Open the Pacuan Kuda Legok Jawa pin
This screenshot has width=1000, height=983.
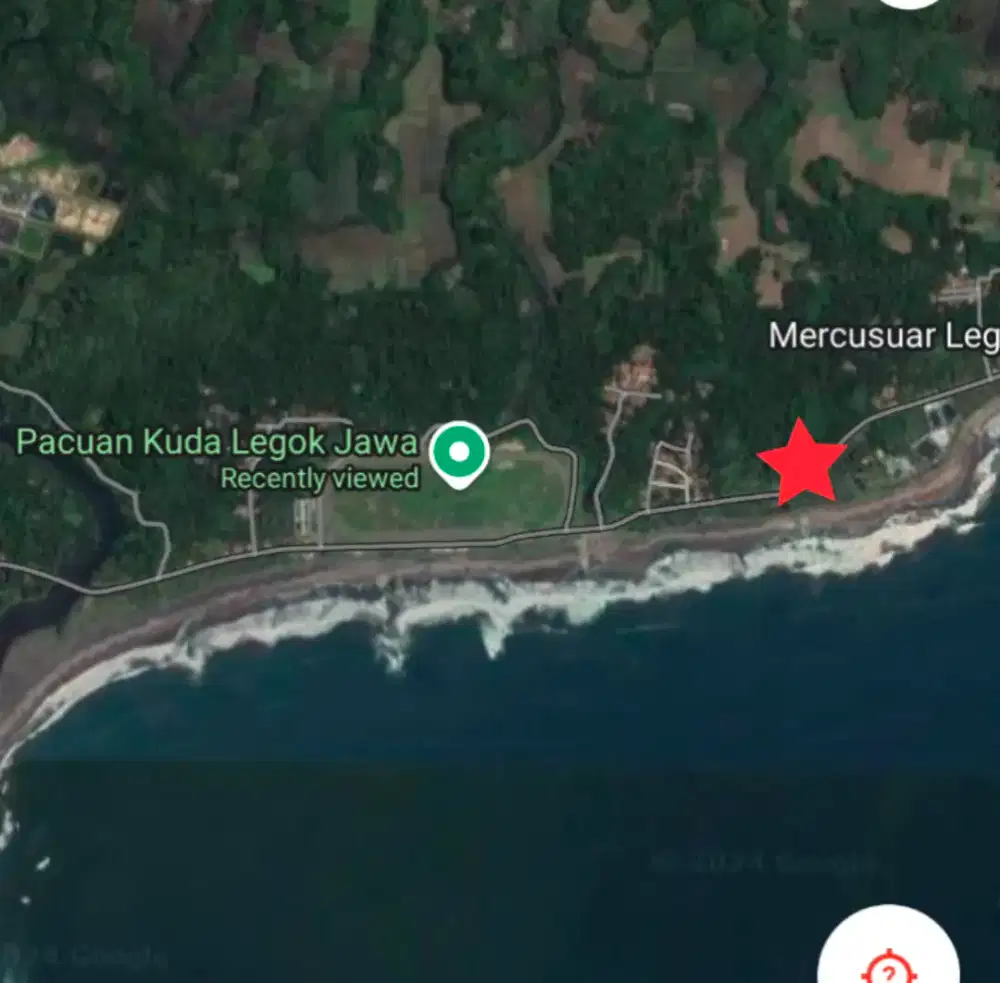click(458, 454)
